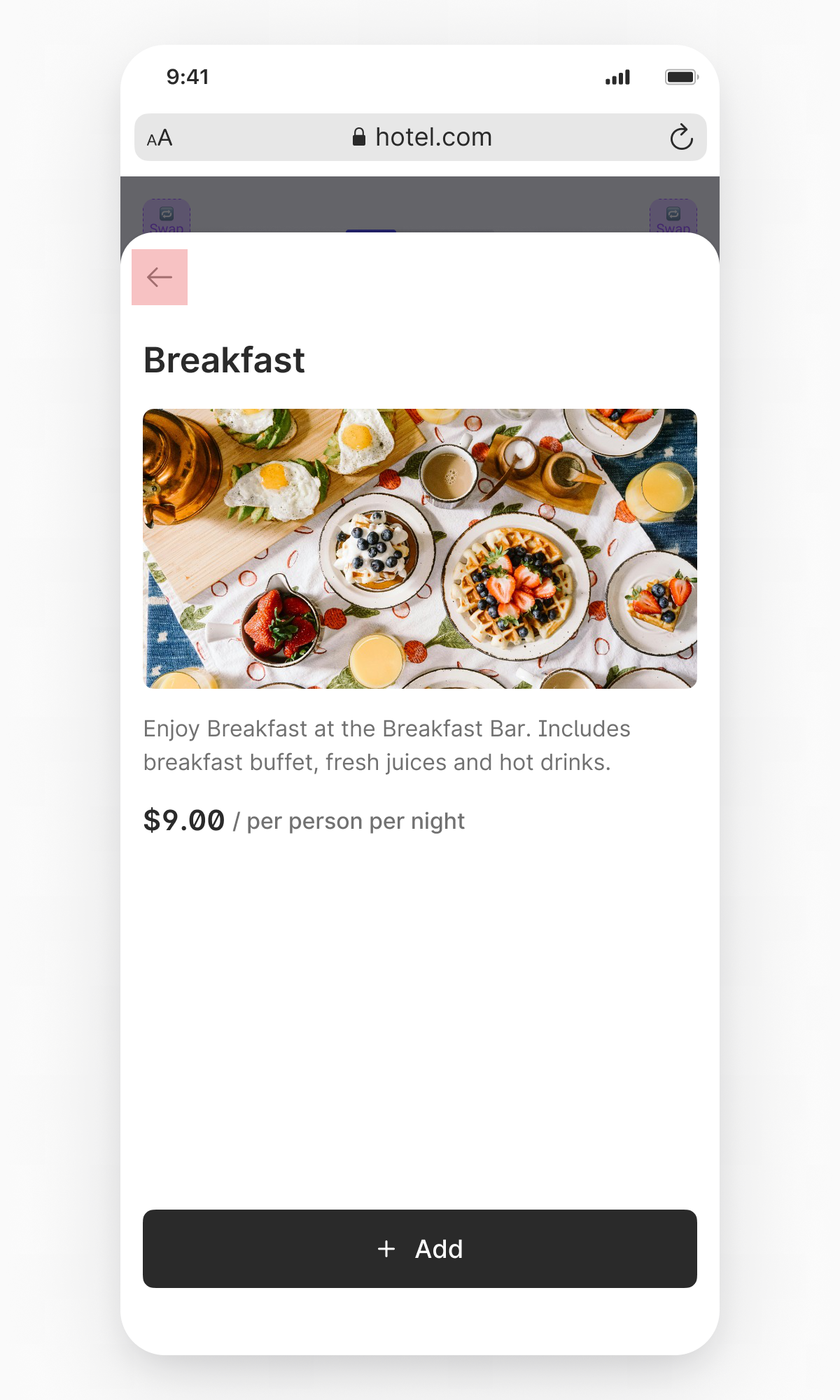Add Breakfast to the booking

[x=420, y=1249]
